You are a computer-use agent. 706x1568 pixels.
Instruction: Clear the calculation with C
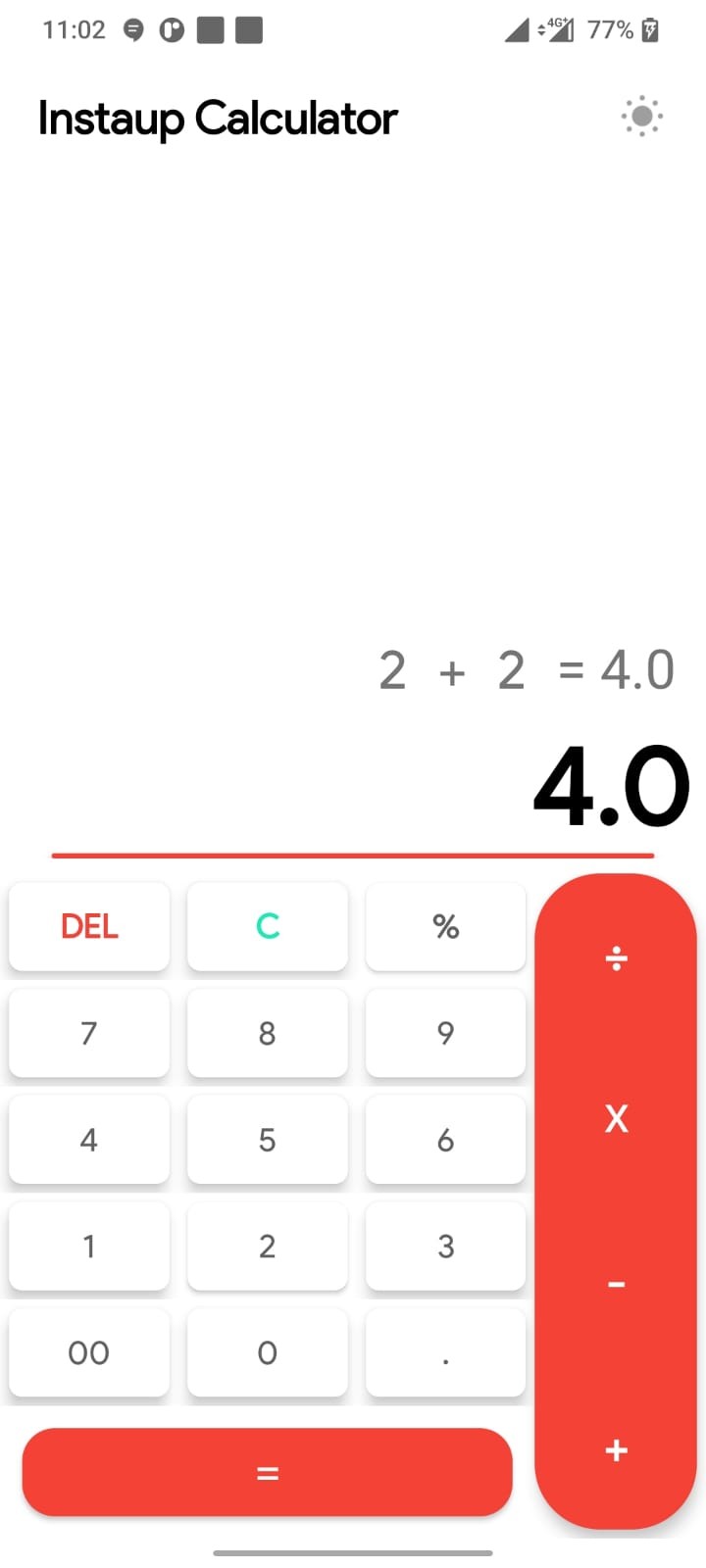tap(267, 926)
